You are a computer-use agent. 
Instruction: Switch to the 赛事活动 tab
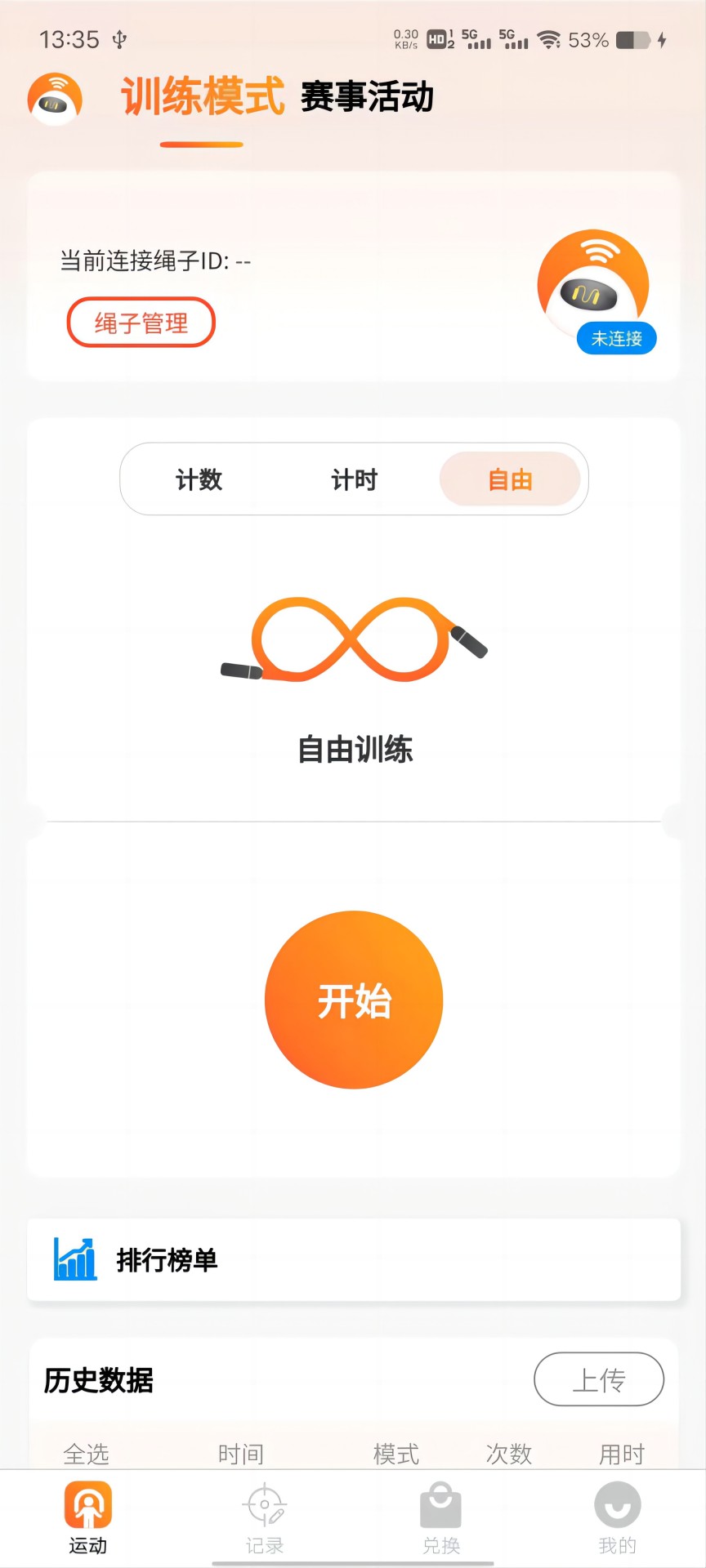coord(368,96)
